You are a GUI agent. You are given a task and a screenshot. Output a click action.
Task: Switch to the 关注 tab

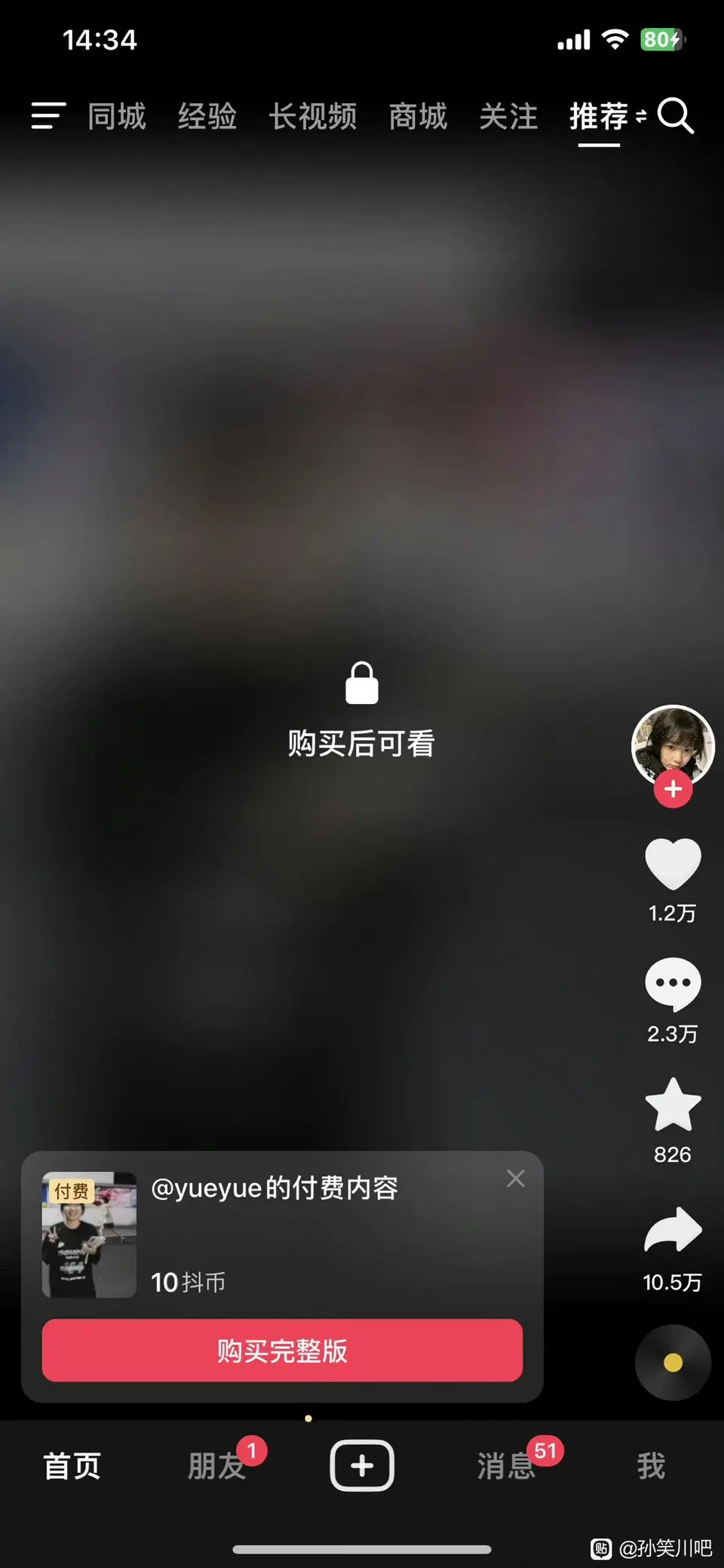coord(509,116)
